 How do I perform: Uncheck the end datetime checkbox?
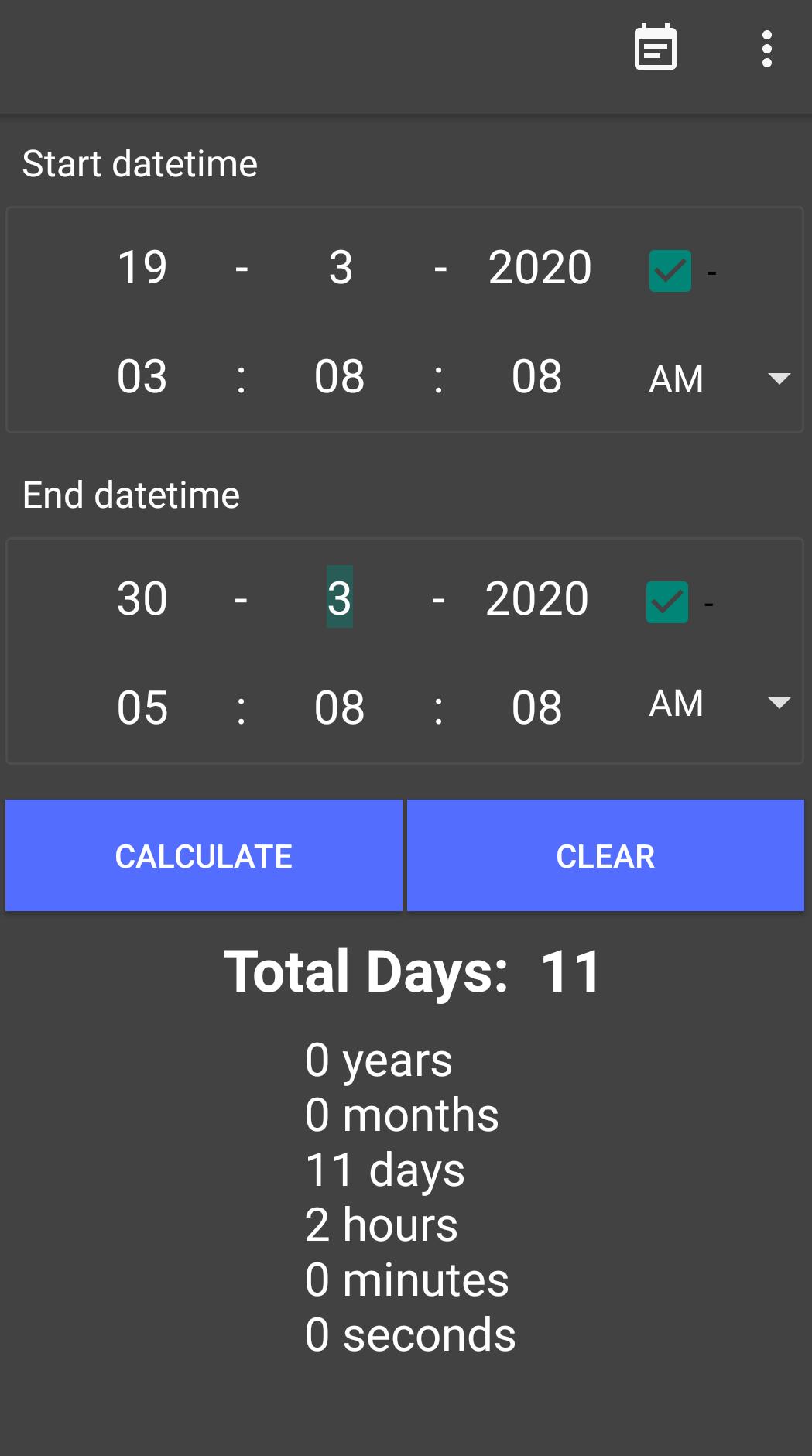coord(667,602)
